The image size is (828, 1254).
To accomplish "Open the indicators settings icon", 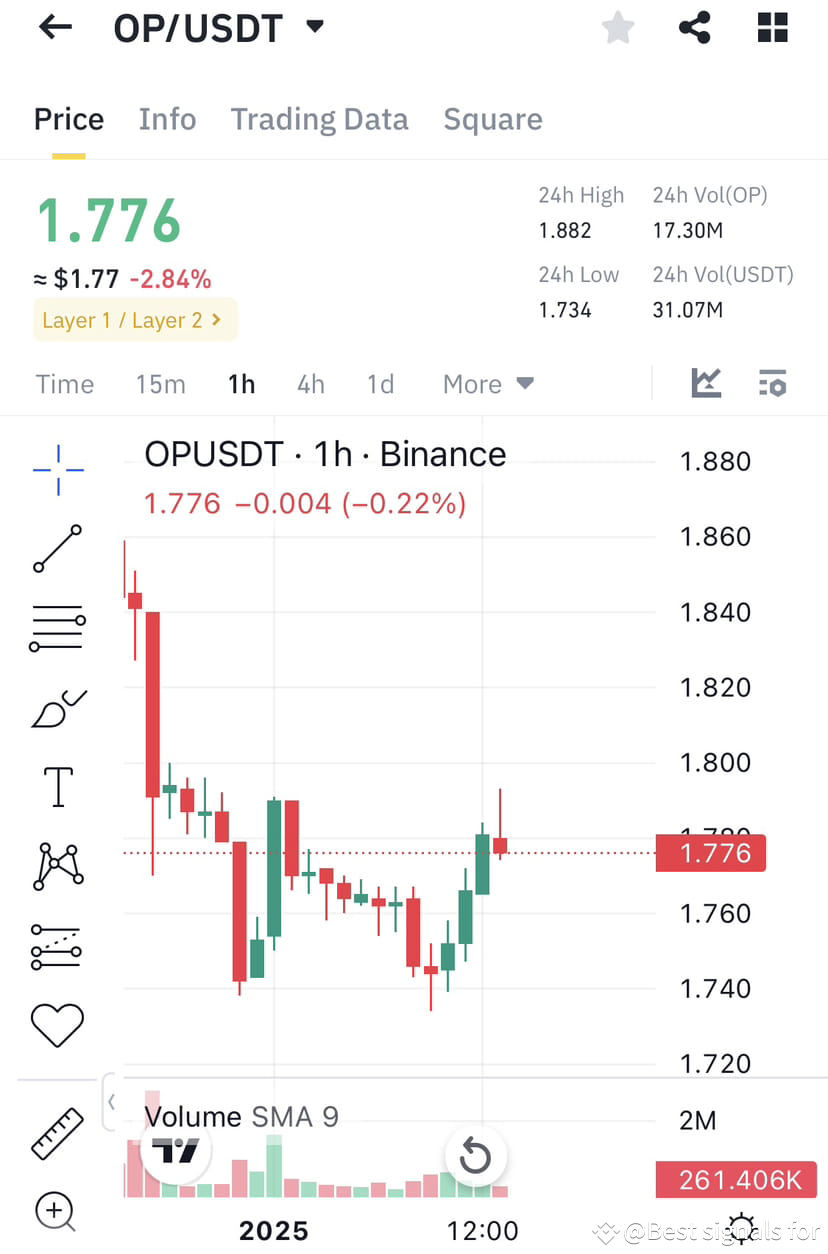I will pos(772,382).
